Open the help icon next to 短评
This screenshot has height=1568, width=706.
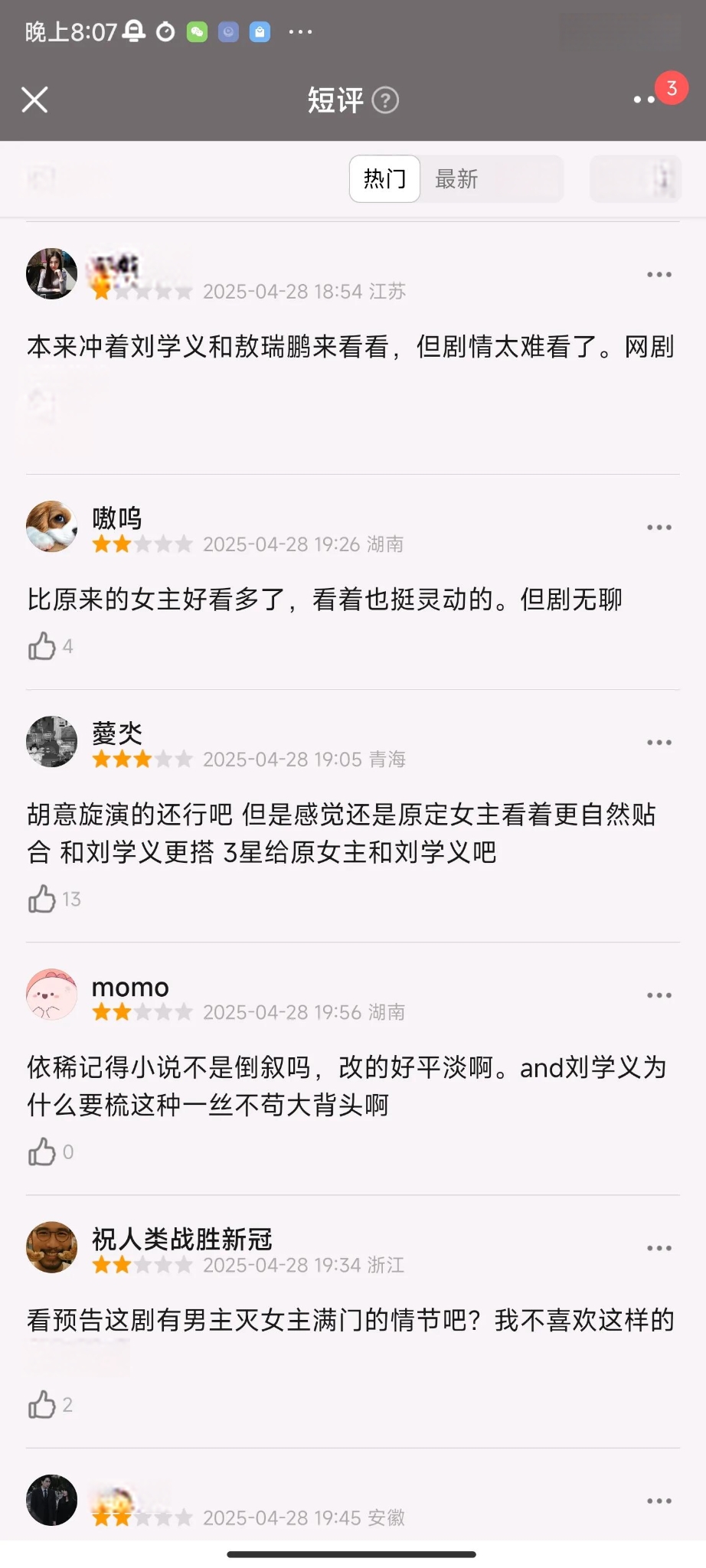(385, 100)
